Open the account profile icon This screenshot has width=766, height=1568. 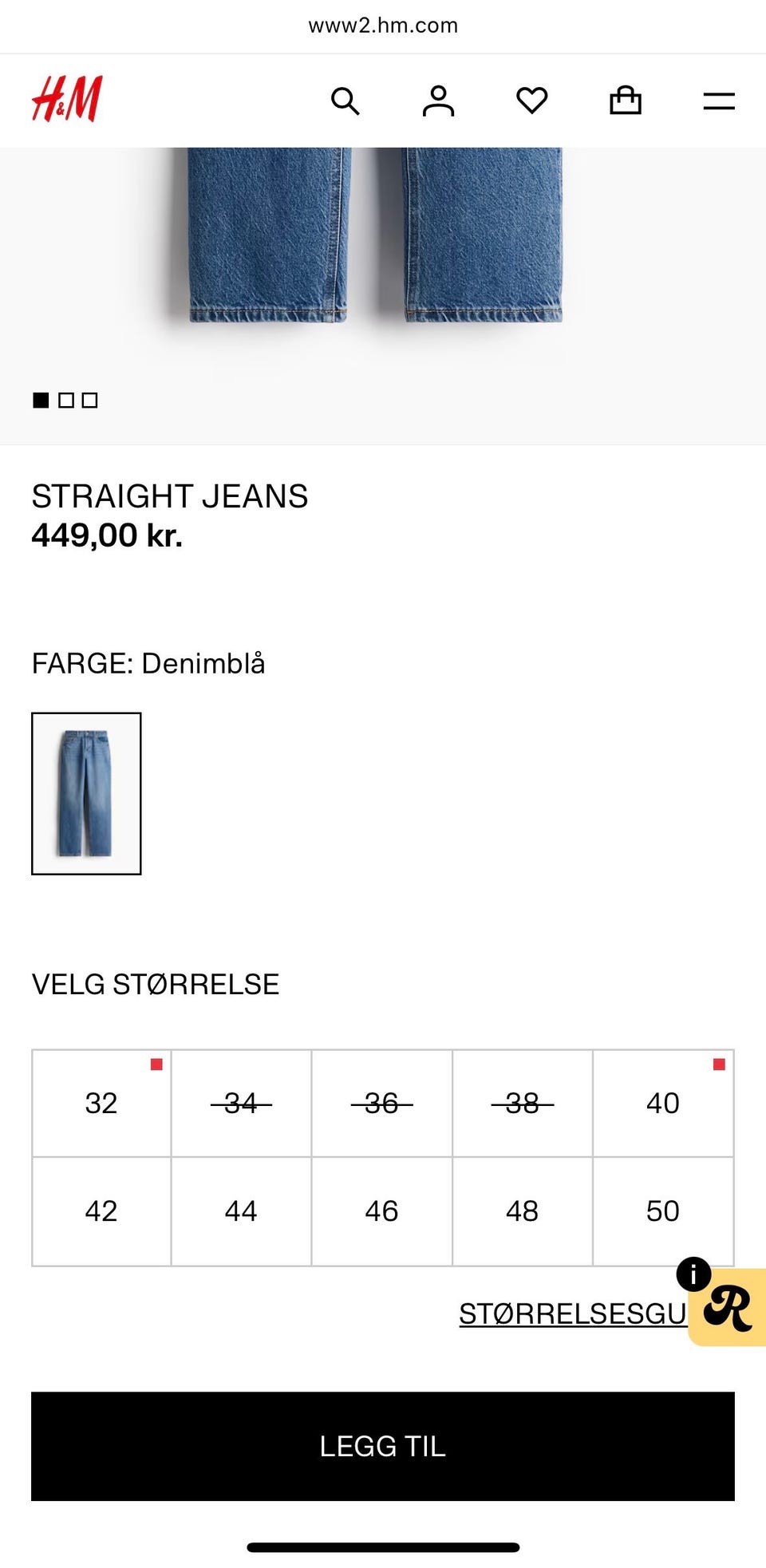[438, 101]
